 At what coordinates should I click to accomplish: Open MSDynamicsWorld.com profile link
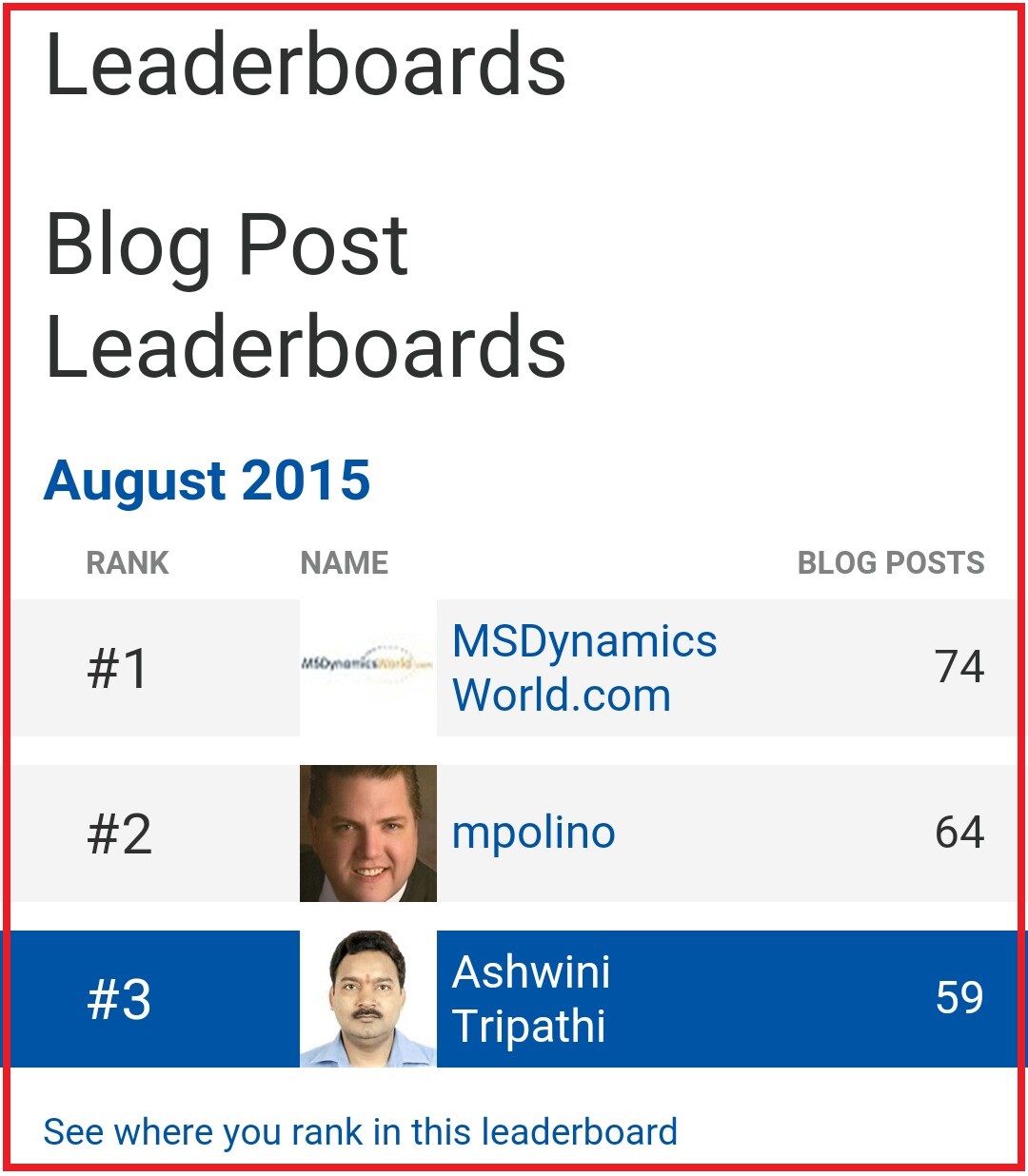pyautogui.click(x=583, y=668)
